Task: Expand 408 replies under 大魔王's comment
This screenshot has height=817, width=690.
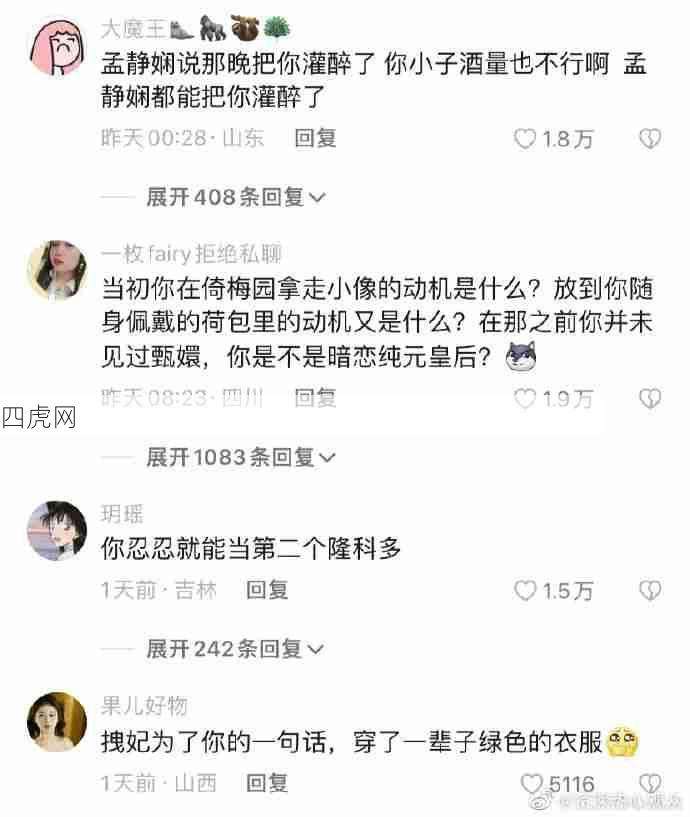Action: click(236, 197)
